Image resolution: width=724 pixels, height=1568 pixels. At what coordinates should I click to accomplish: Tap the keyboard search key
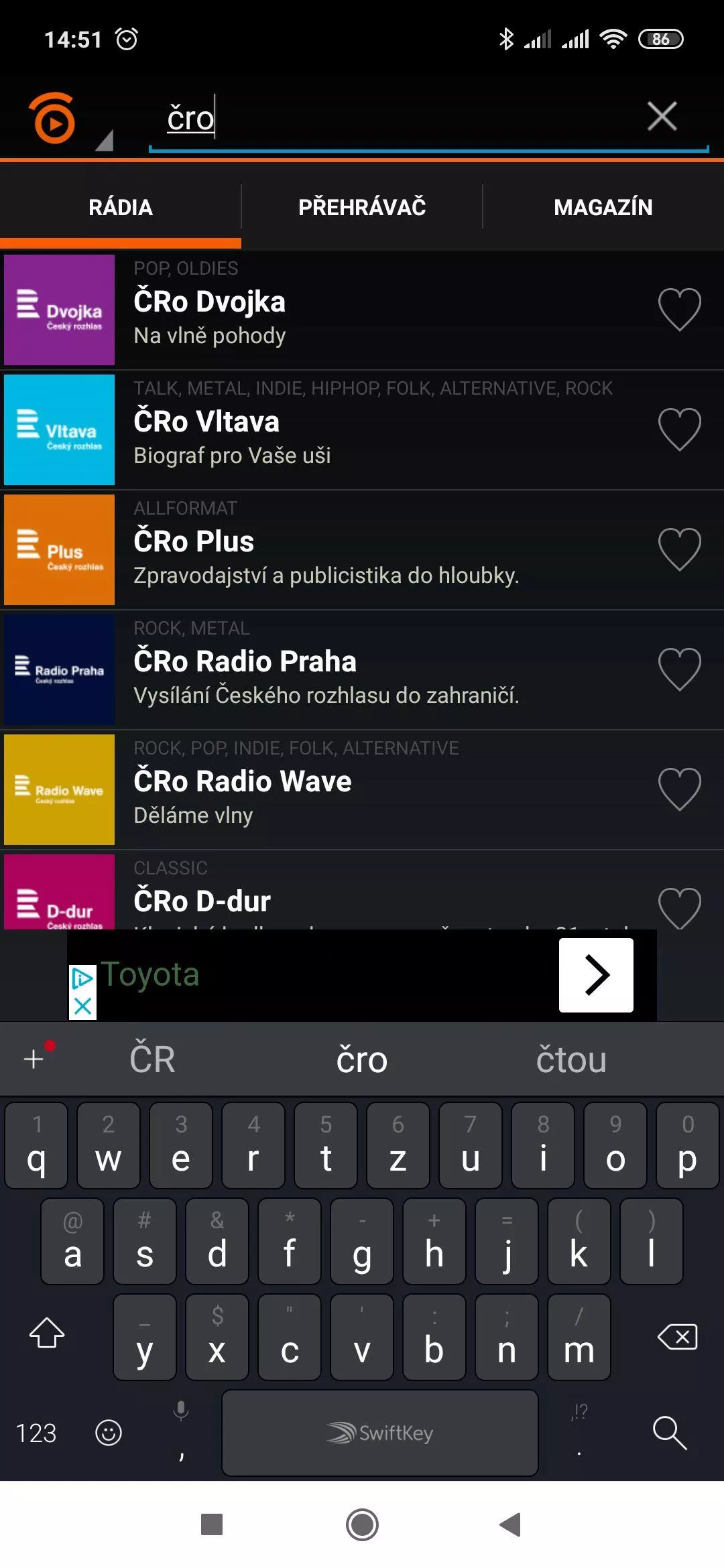[670, 1433]
